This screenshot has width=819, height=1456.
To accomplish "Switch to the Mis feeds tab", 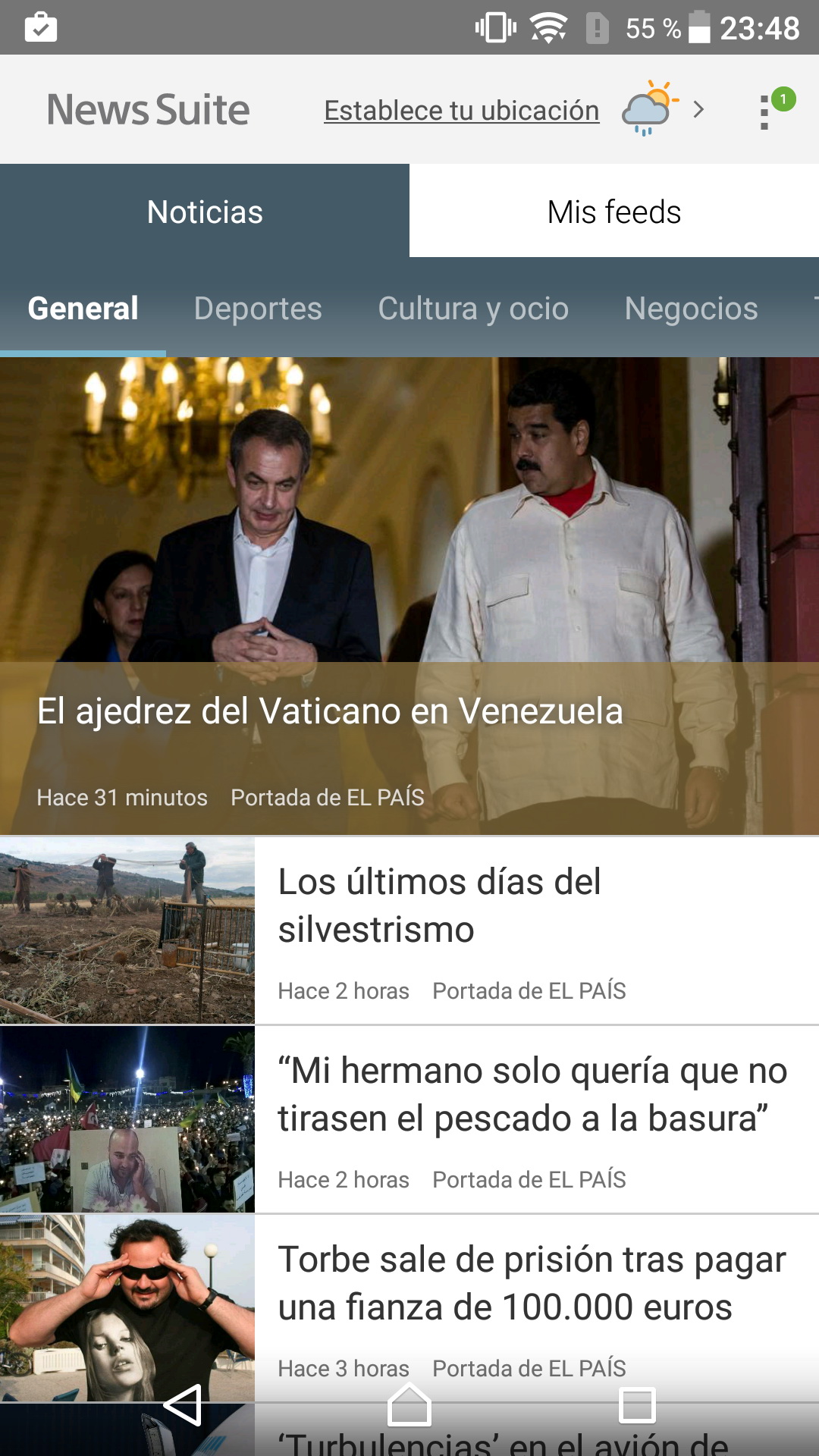I will click(x=614, y=211).
